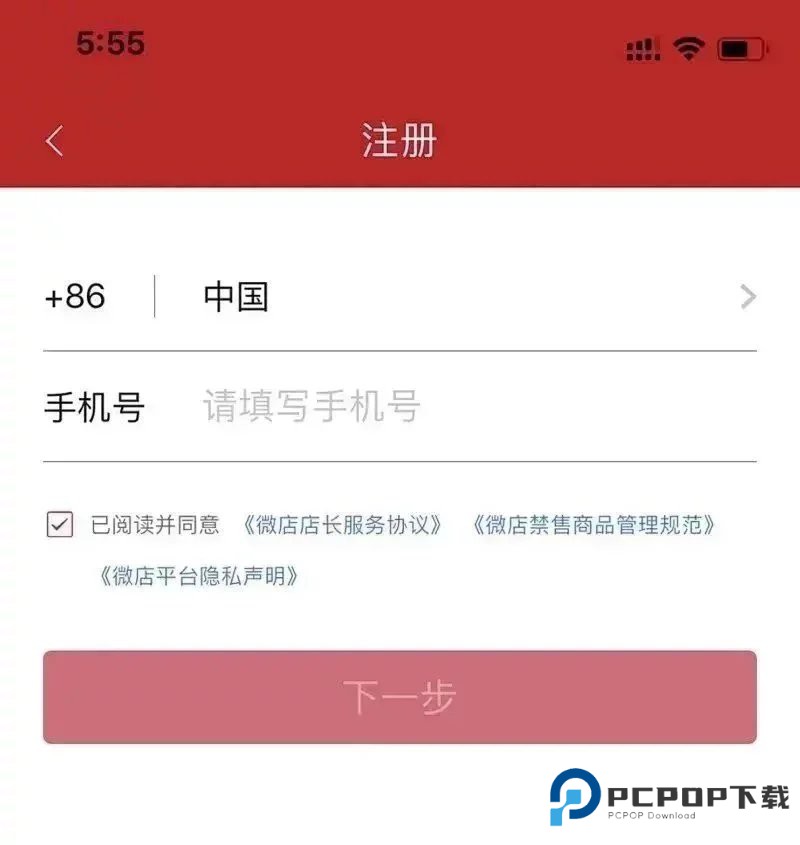Open the 微店平台隐私声明 privacy link
This screenshot has width=800, height=845.
(x=200, y=576)
